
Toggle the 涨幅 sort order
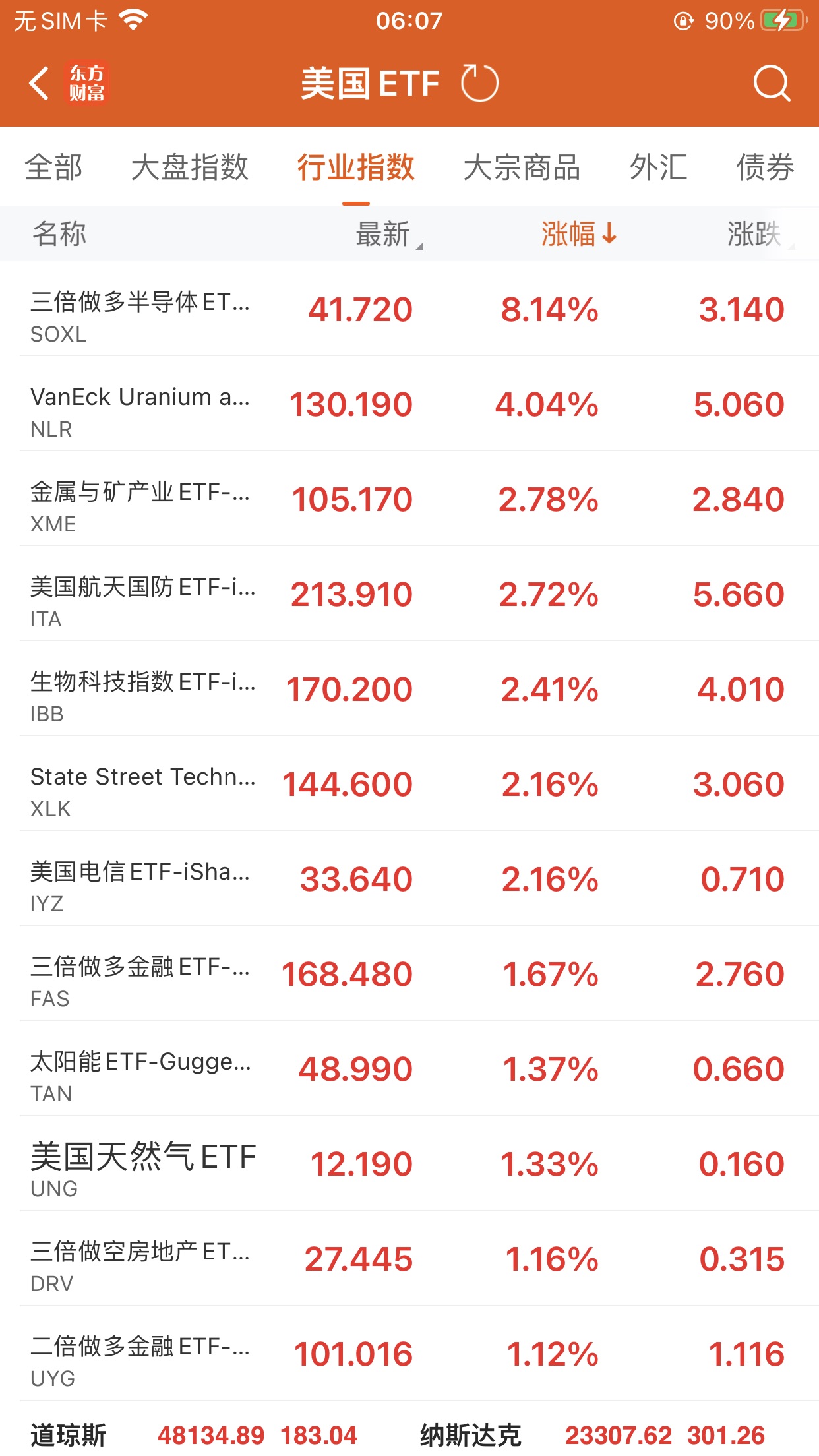578,235
